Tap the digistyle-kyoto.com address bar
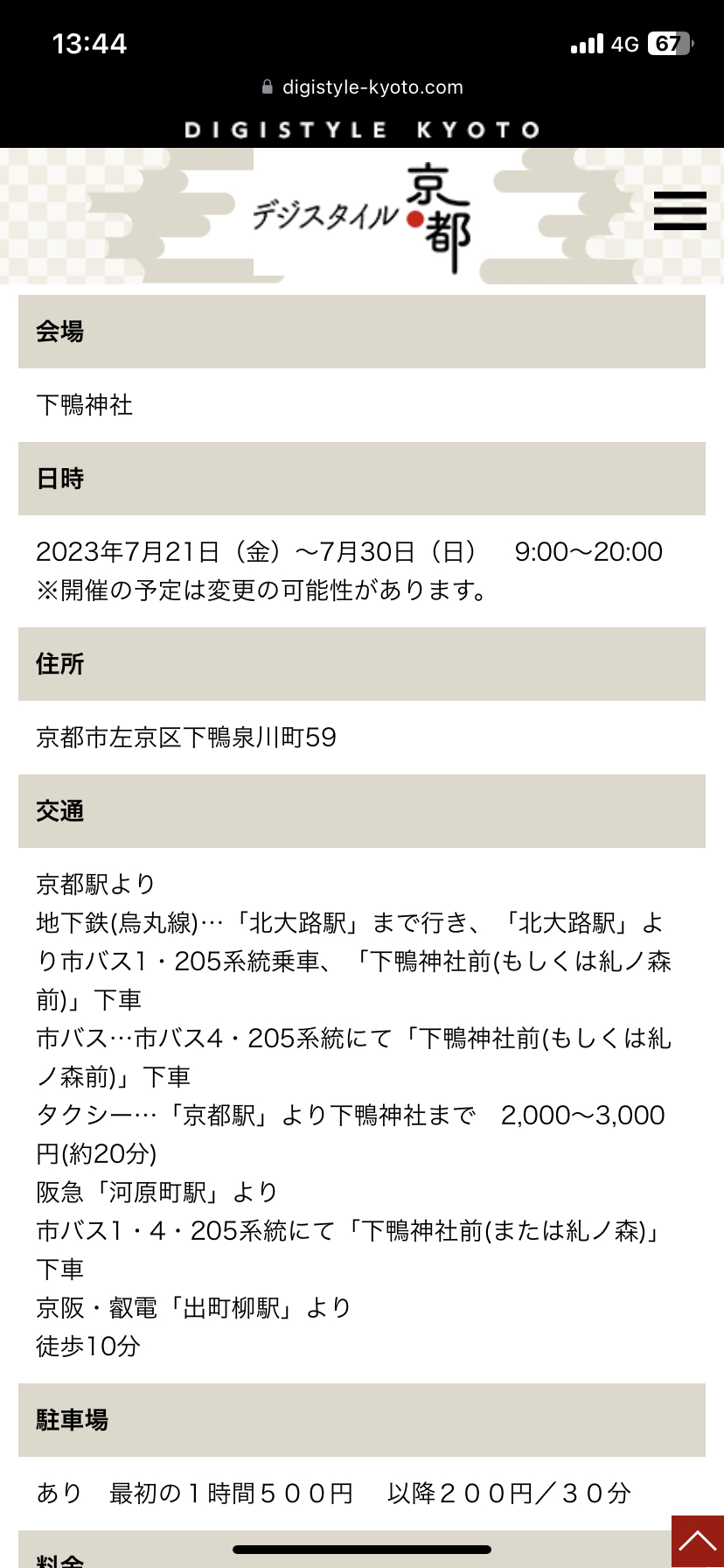The image size is (724, 1568). pos(362,87)
